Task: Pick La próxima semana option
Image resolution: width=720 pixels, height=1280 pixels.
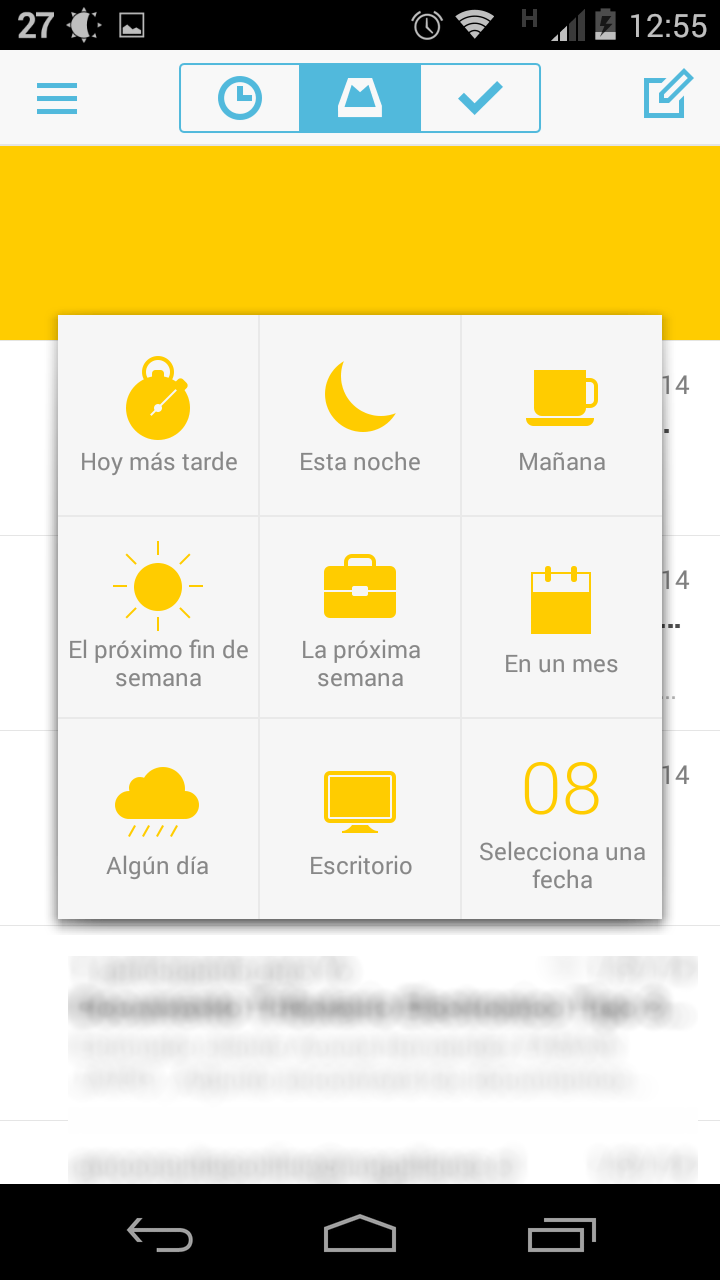Action: tap(360, 617)
